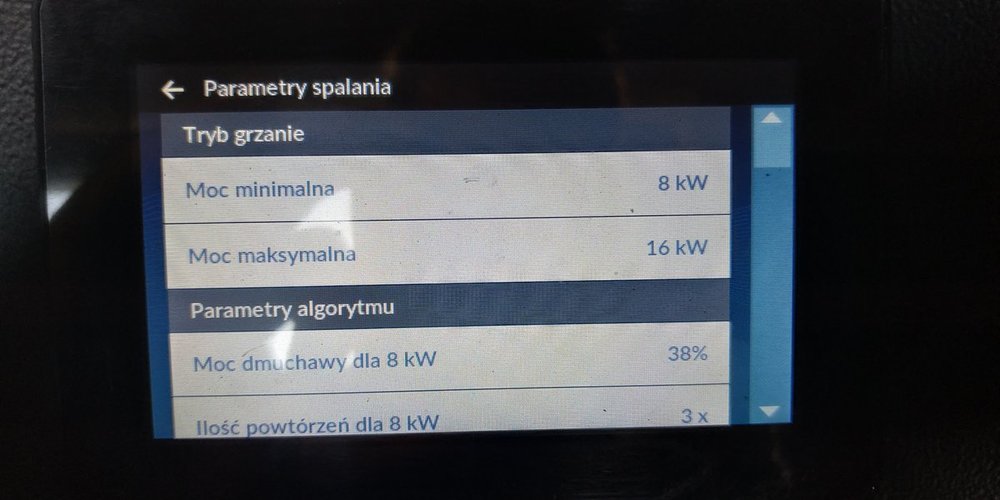This screenshot has width=1000, height=500.
Task: Tap the scroll down arrow
Action: 769,411
